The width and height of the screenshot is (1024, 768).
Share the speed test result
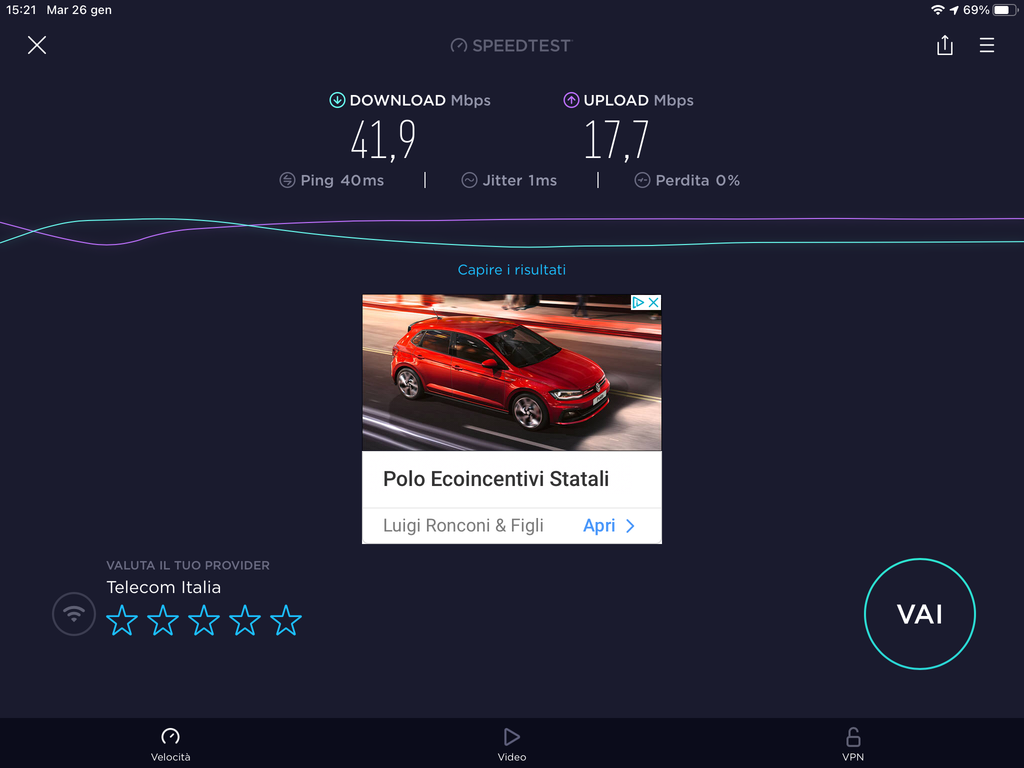(944, 45)
